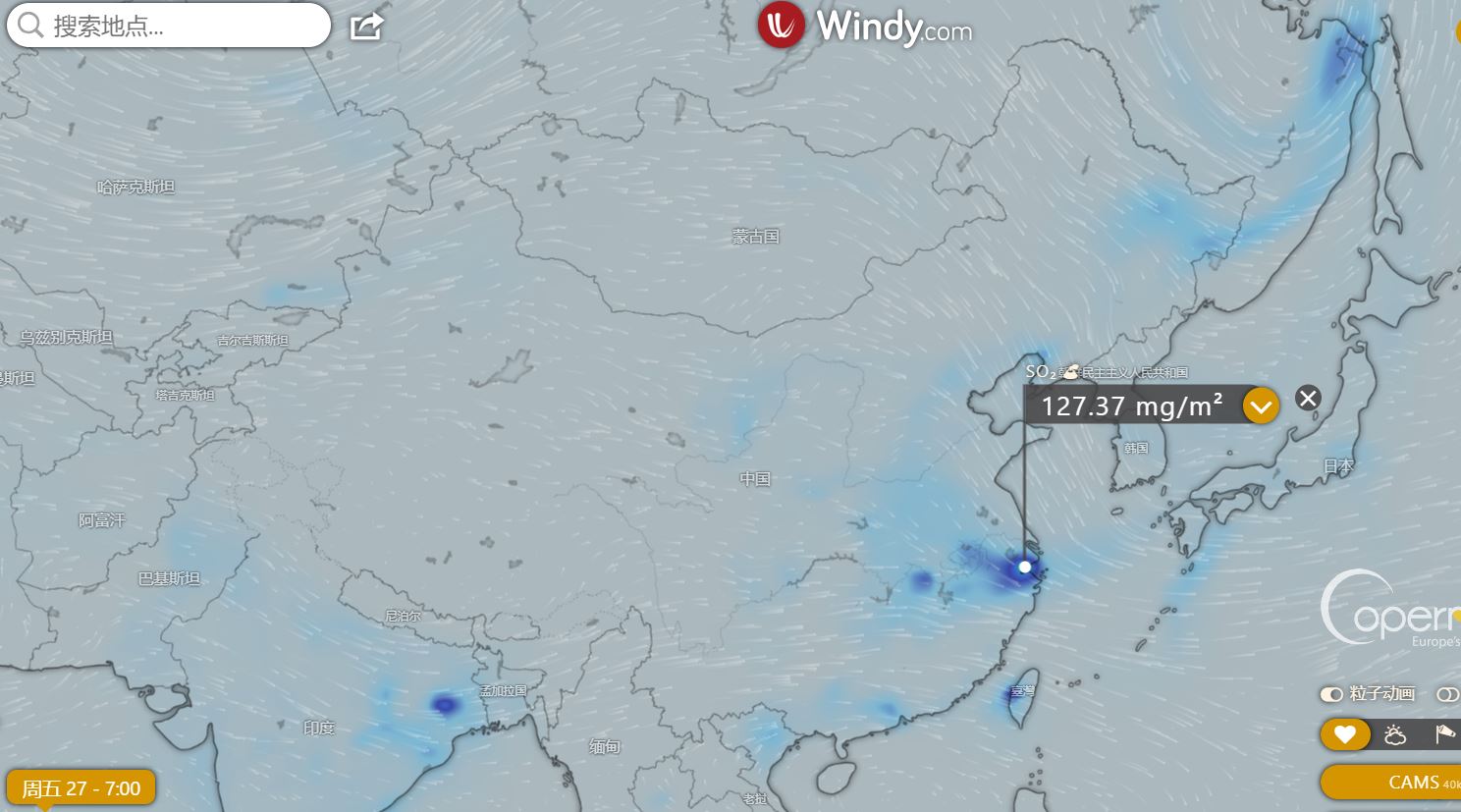The image size is (1461, 812).
Task: Expand the SO₂ value popup dropdown
Action: (x=1261, y=406)
